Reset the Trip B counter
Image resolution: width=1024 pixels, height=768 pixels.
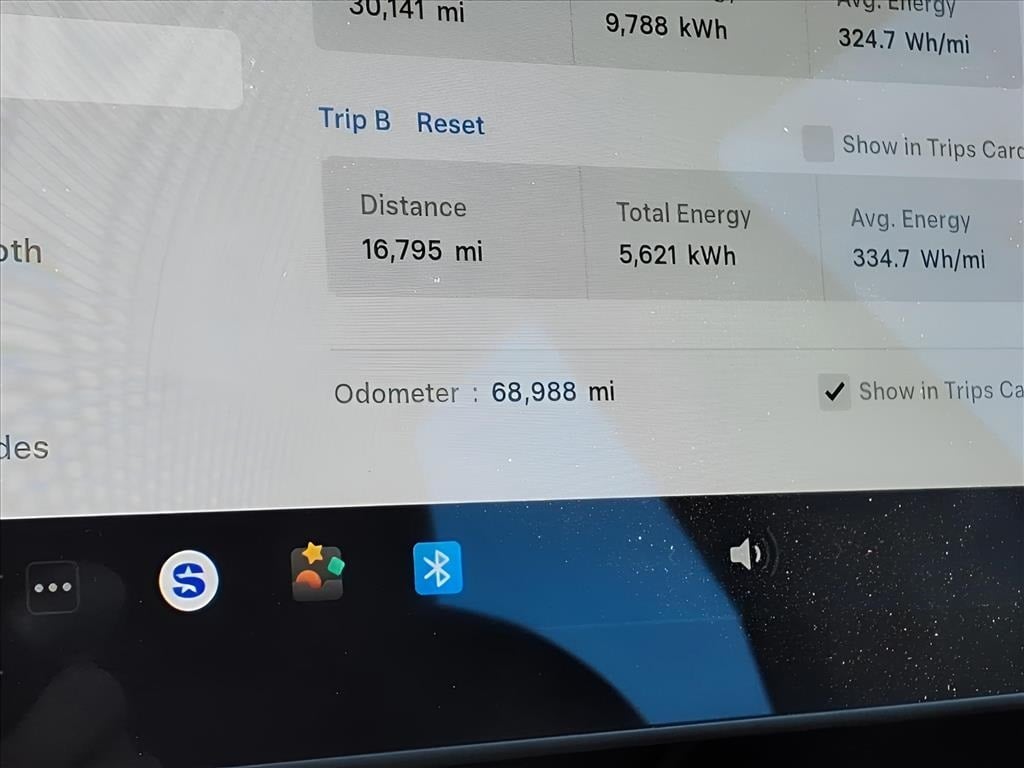450,124
